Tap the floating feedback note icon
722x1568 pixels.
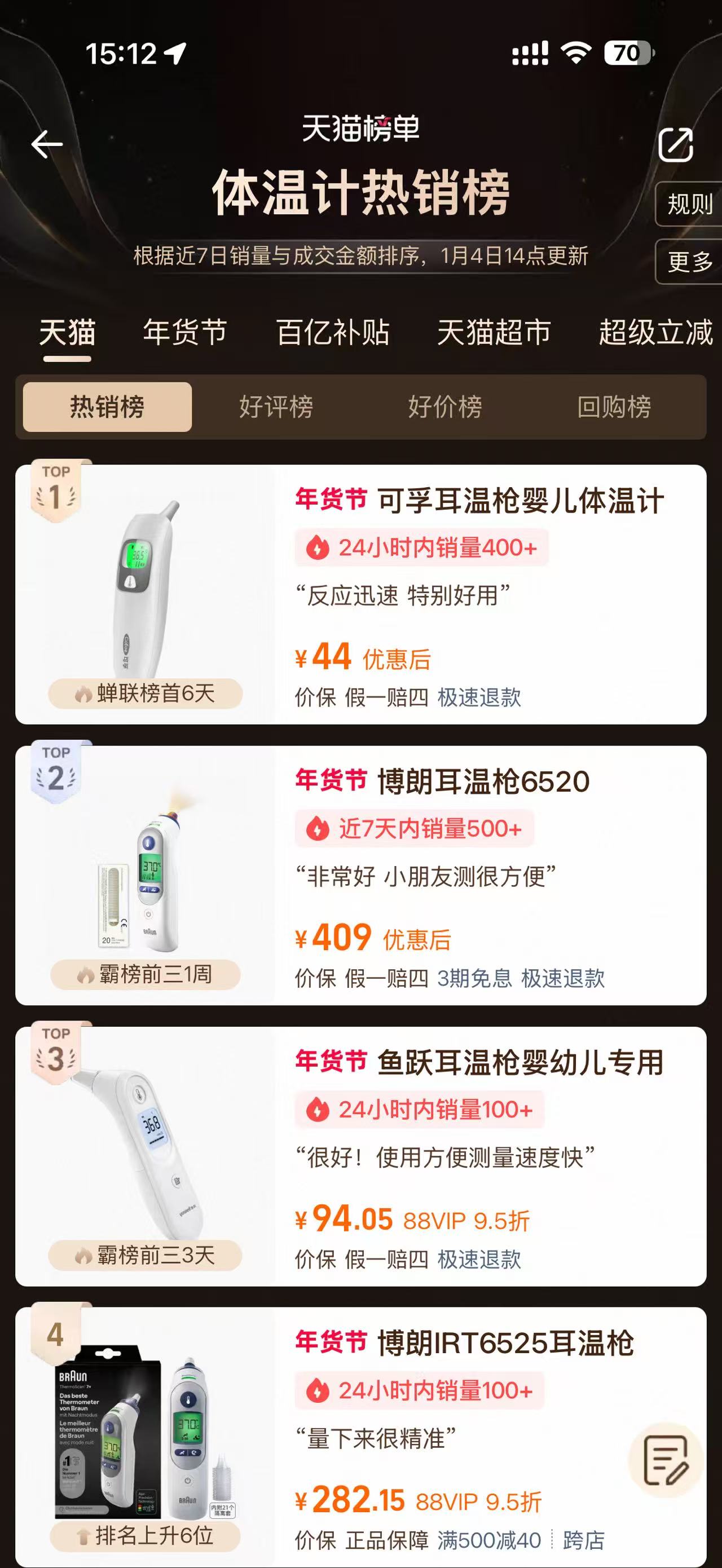(666, 1460)
